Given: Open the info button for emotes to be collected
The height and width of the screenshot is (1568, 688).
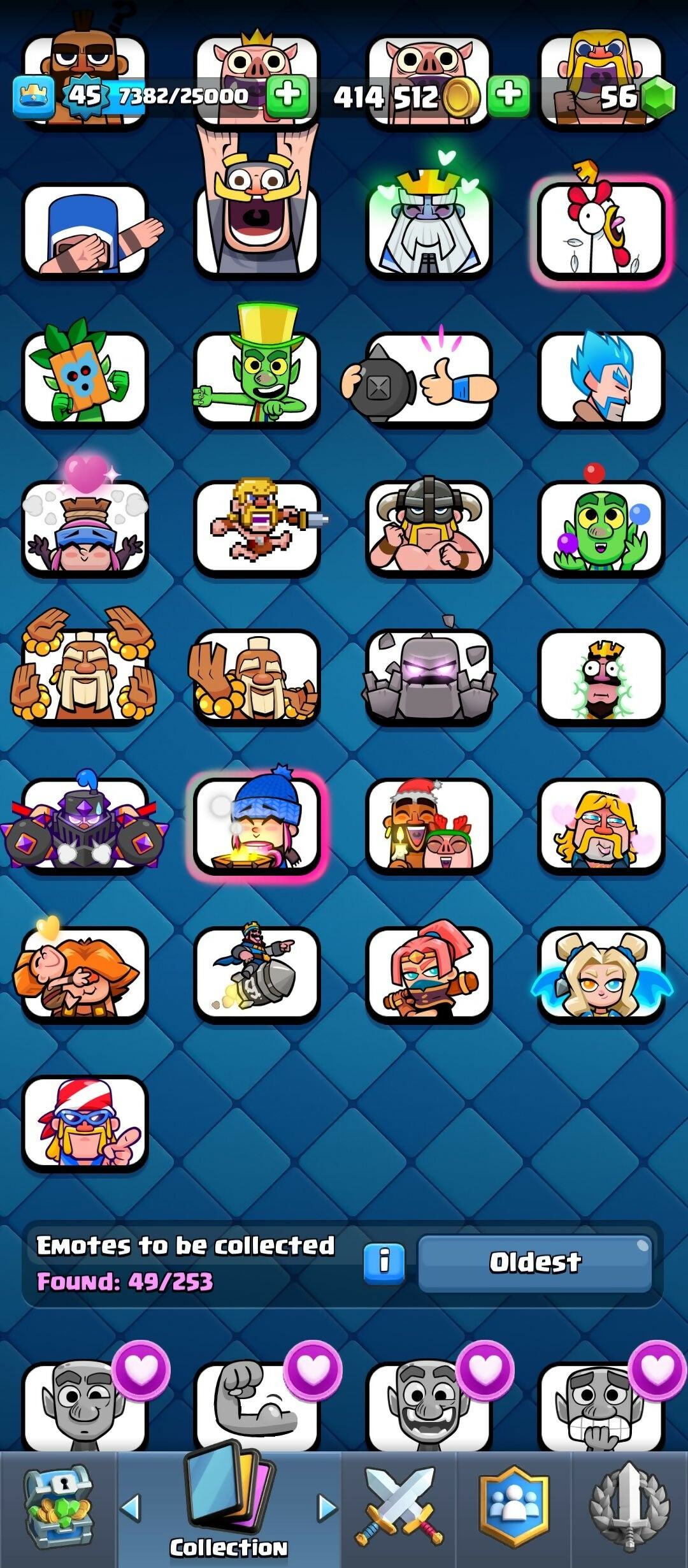Looking at the screenshot, I should click(x=383, y=1263).
